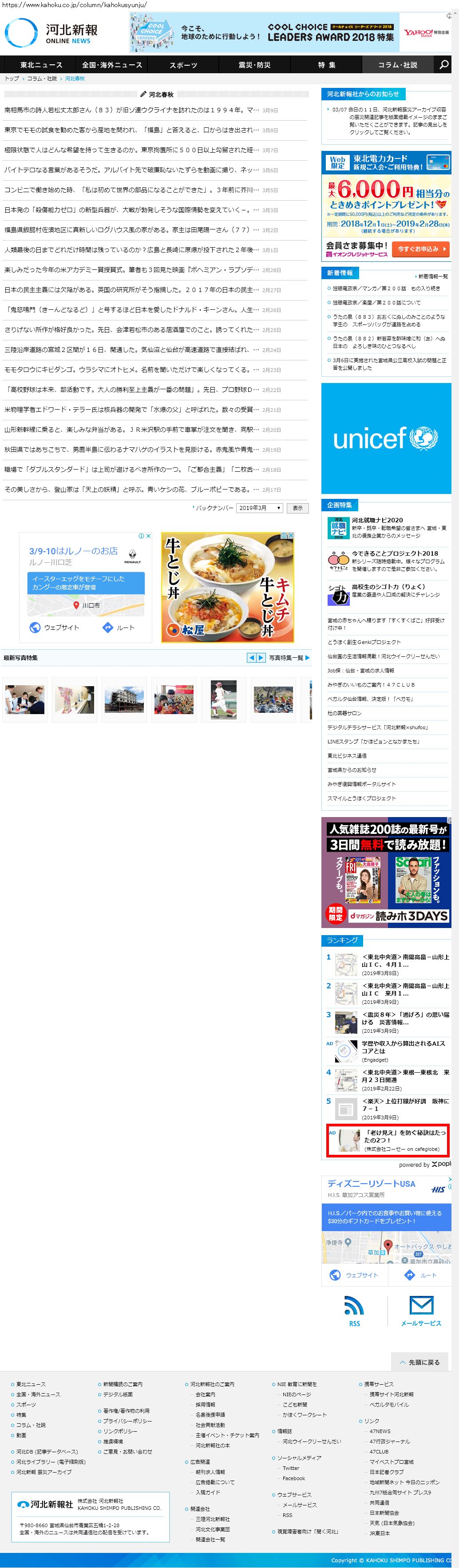The height and width of the screenshot is (1568, 459).
Task: Open 河北就職ナビ2020 feature
Action: pos(377,521)
